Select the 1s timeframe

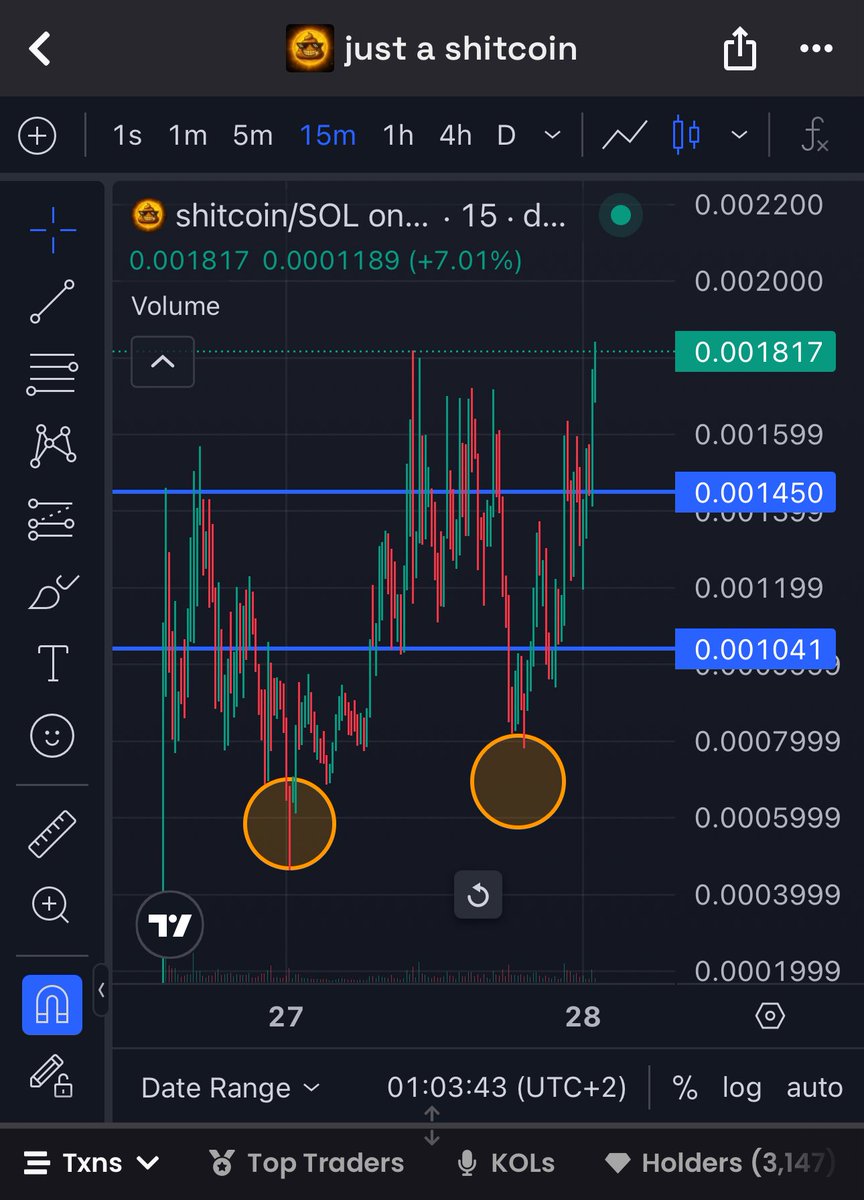[x=127, y=135]
